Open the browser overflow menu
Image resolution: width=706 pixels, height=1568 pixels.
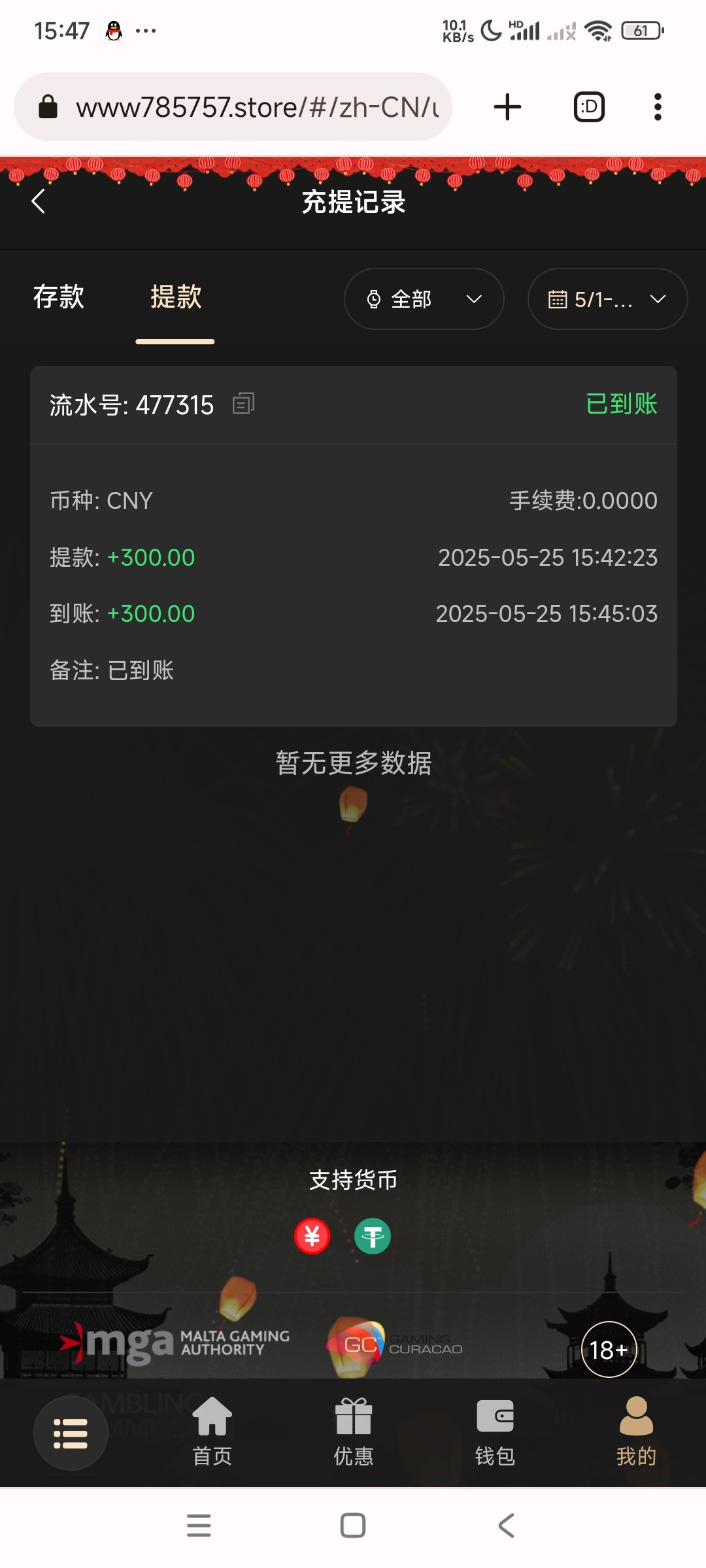[658, 107]
